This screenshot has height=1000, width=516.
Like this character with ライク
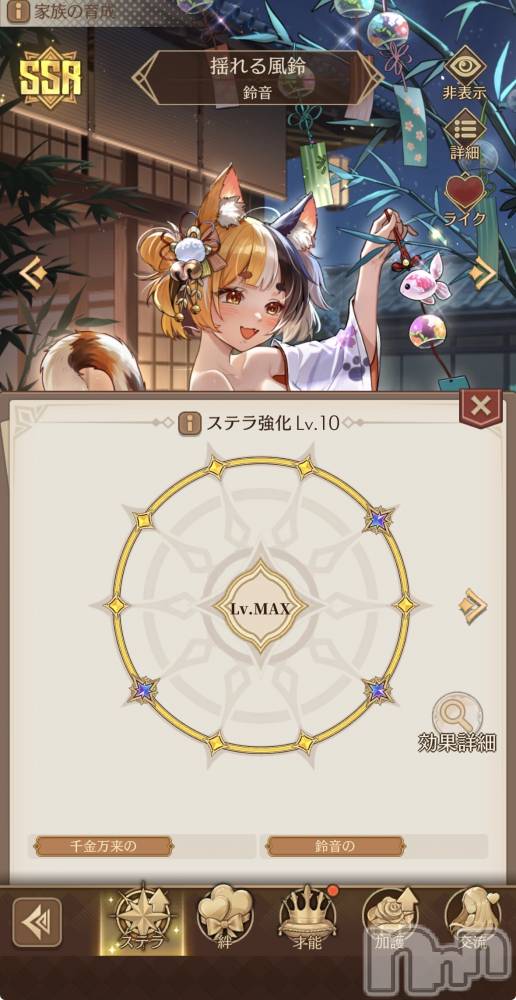click(x=464, y=200)
